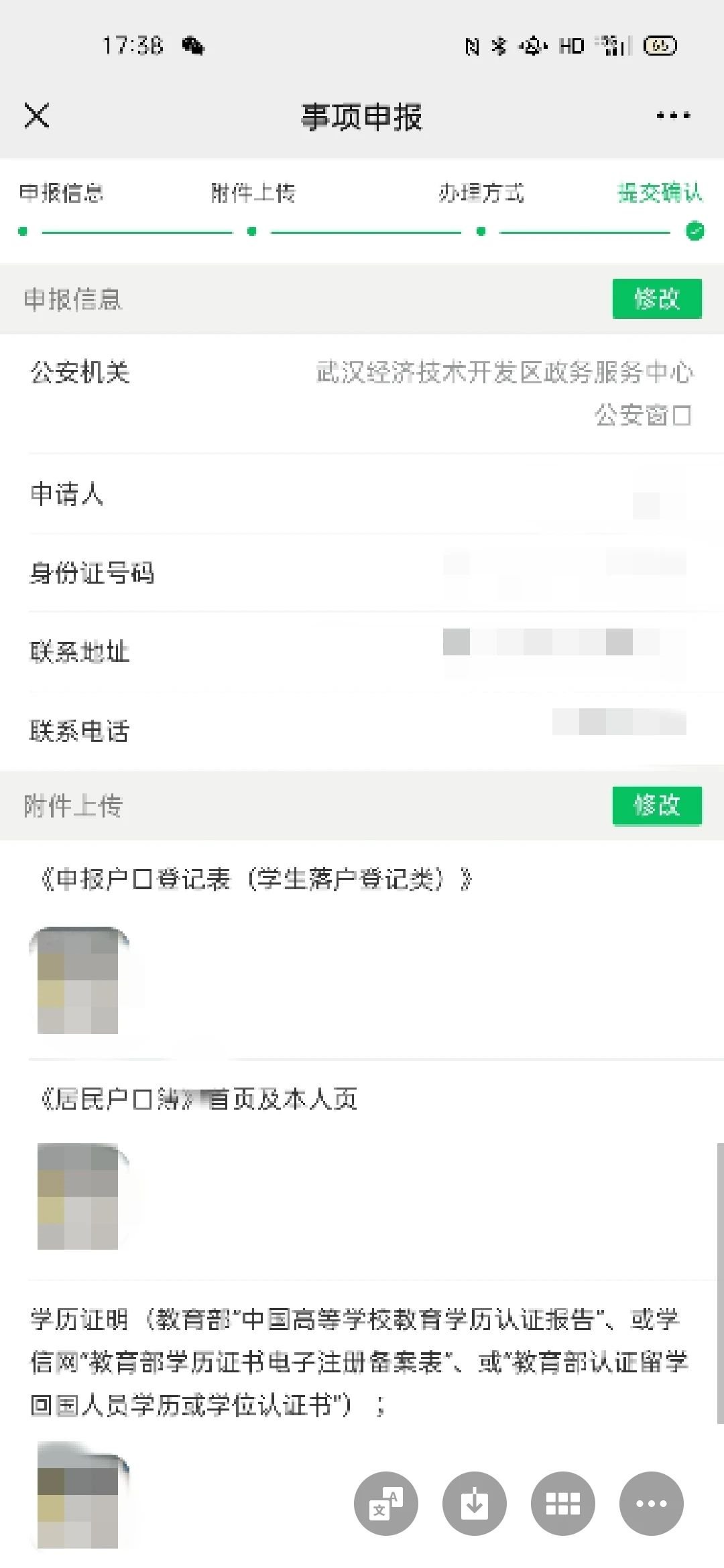Open the 申报户口登记表 attachment thumbnail
The image size is (724, 1568).
pyautogui.click(x=78, y=980)
